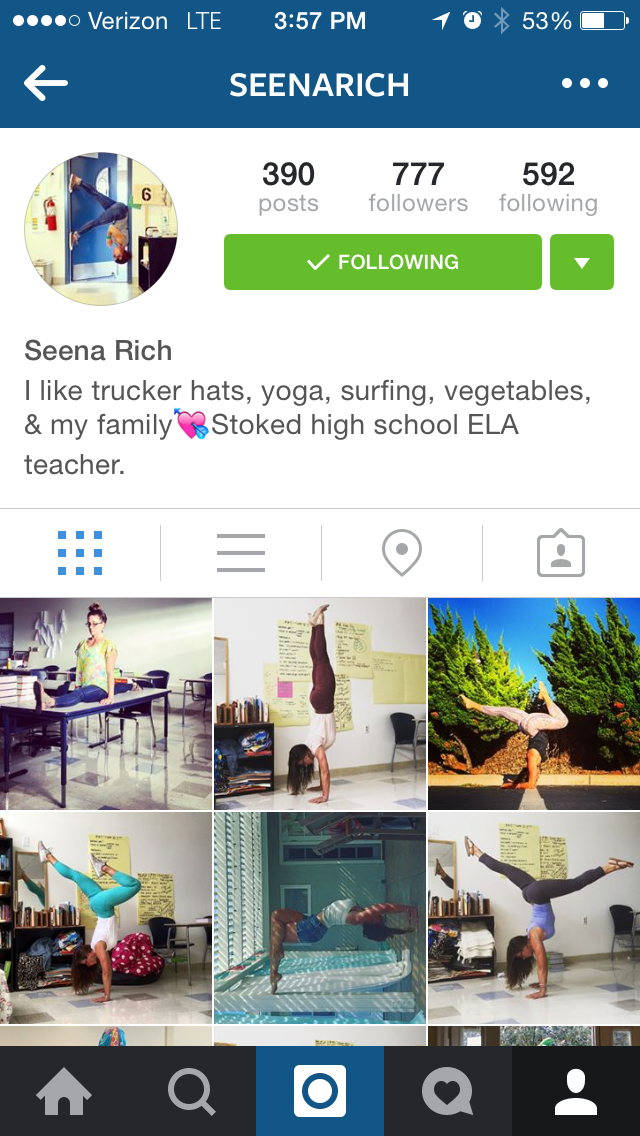Screen dimensions: 640x1136
Task: Go to the Home feed tab
Action: [x=64, y=1091]
